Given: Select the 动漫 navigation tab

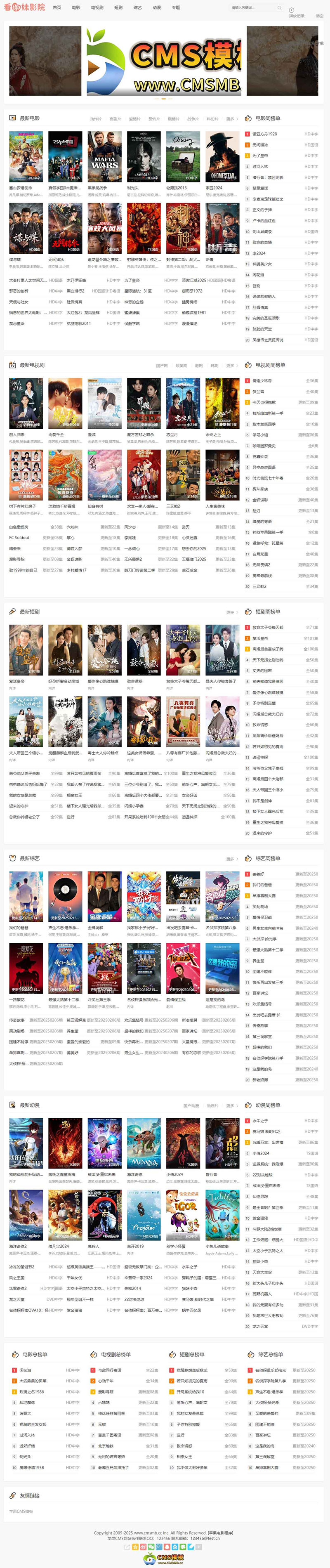Looking at the screenshot, I should [x=156, y=8].
